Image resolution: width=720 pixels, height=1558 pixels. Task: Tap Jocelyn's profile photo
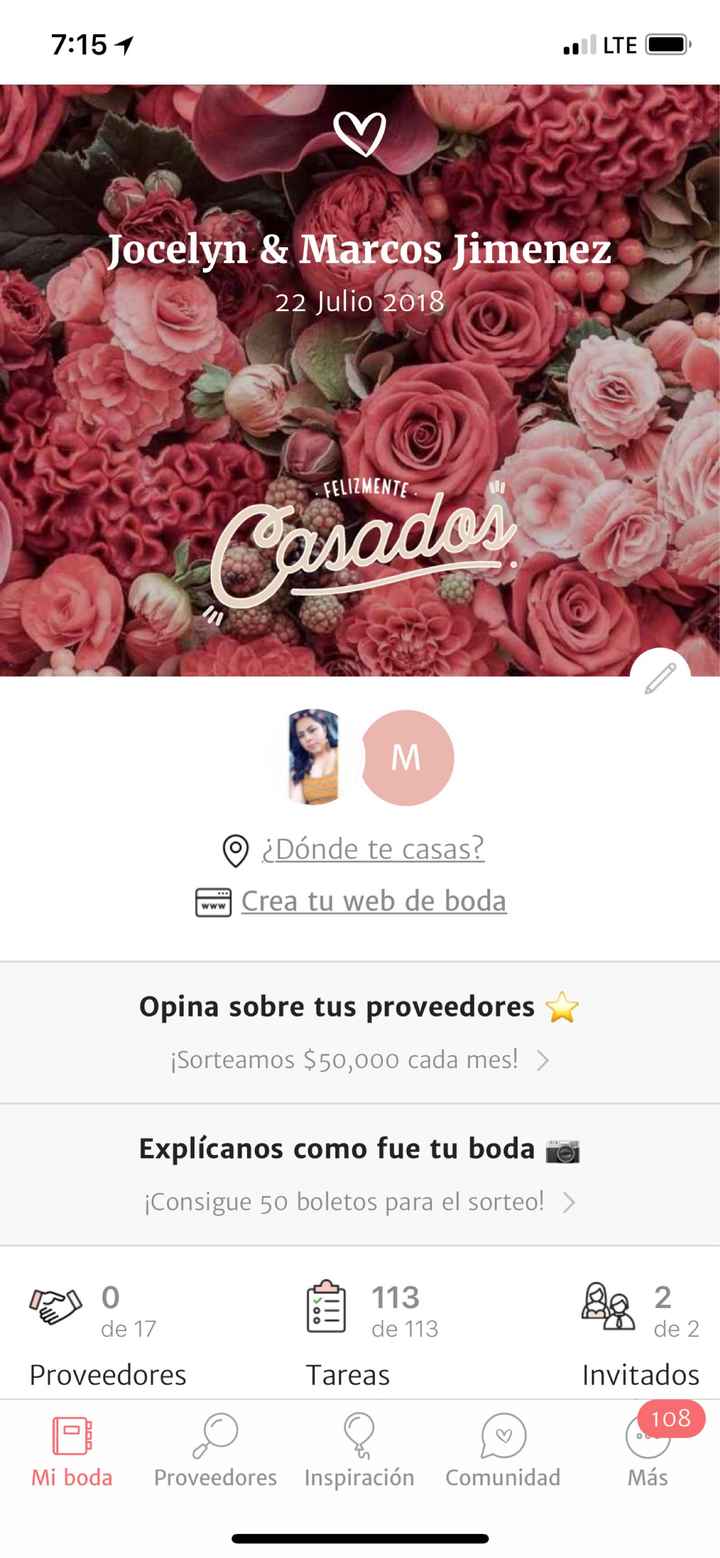(313, 758)
